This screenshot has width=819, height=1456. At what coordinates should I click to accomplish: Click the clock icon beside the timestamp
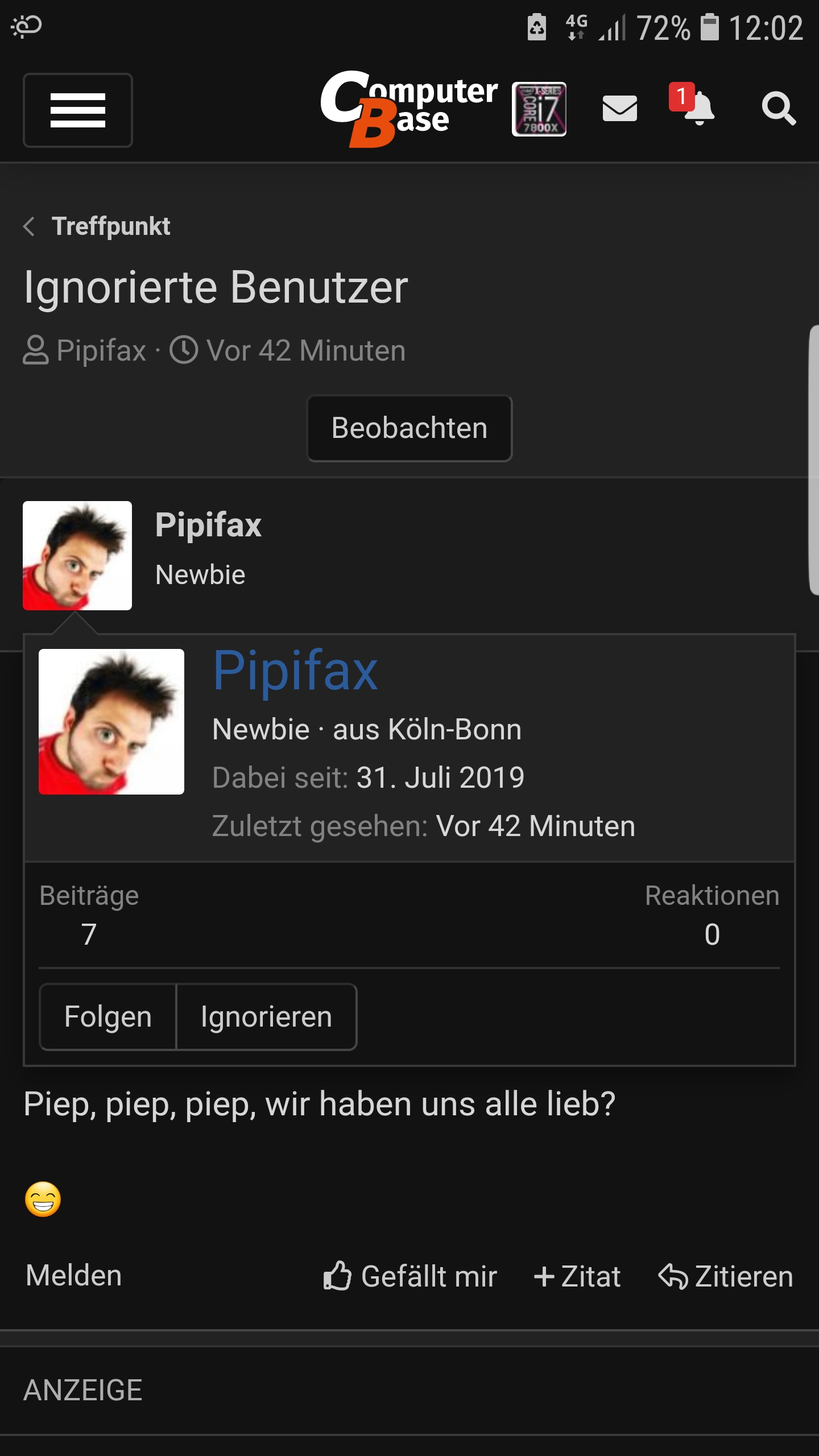185,351
